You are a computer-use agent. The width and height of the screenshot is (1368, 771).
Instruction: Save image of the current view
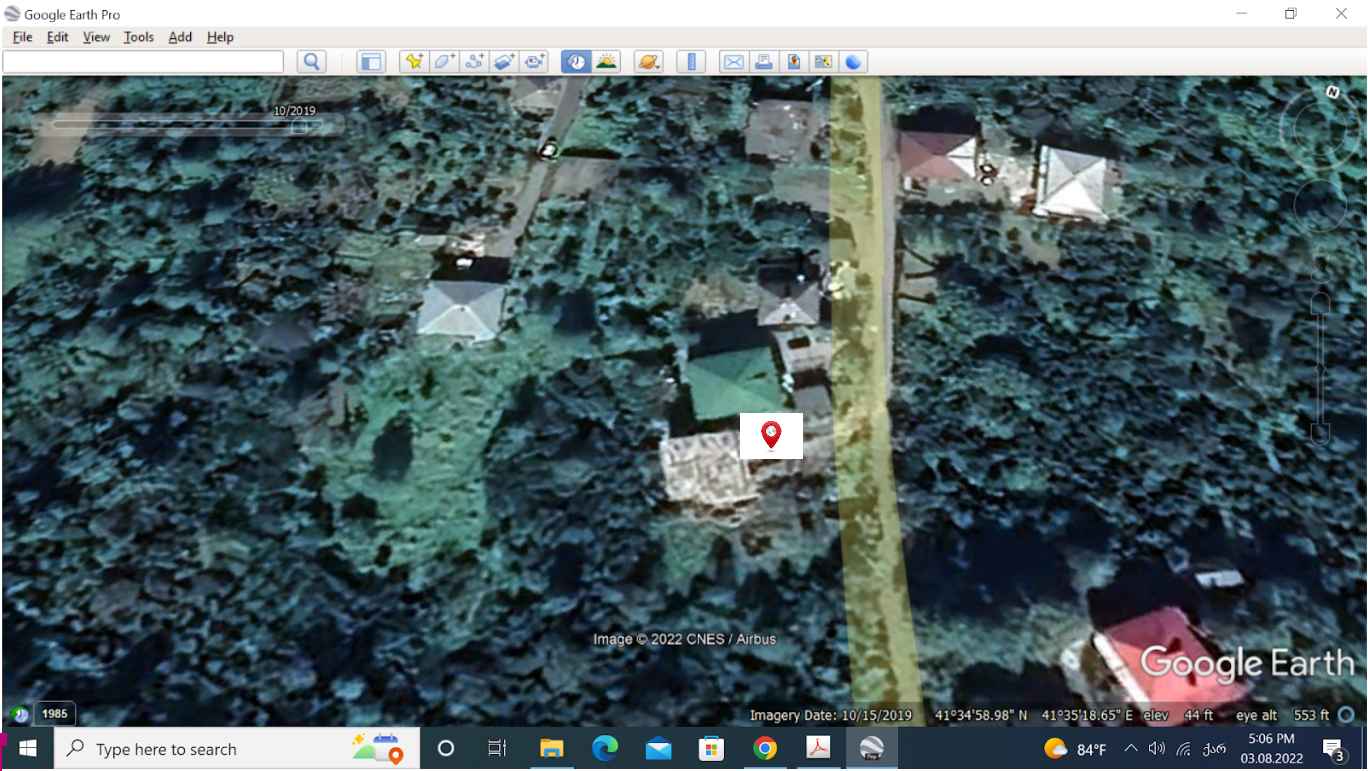click(823, 62)
